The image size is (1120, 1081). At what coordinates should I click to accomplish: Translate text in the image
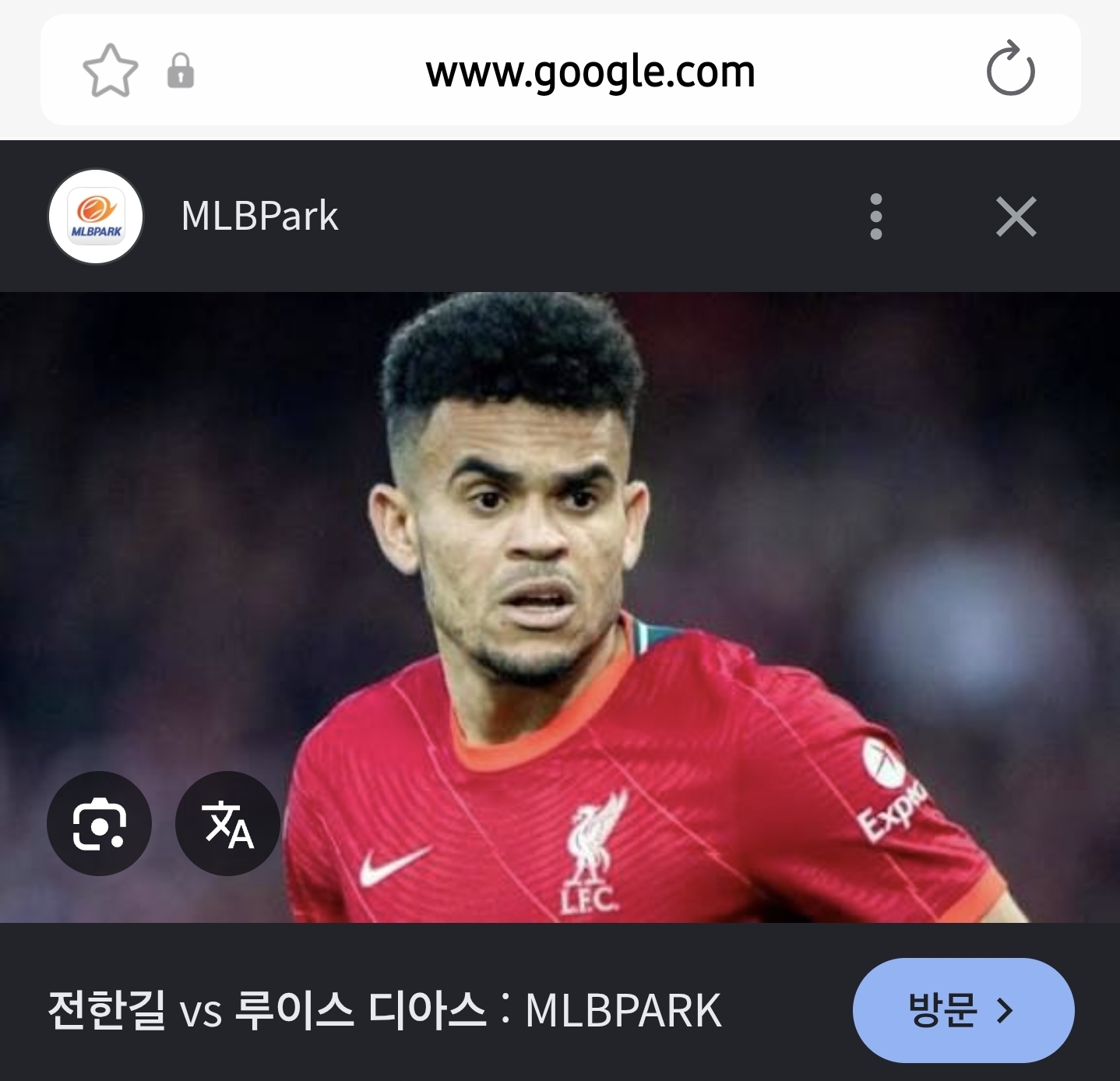(x=227, y=823)
